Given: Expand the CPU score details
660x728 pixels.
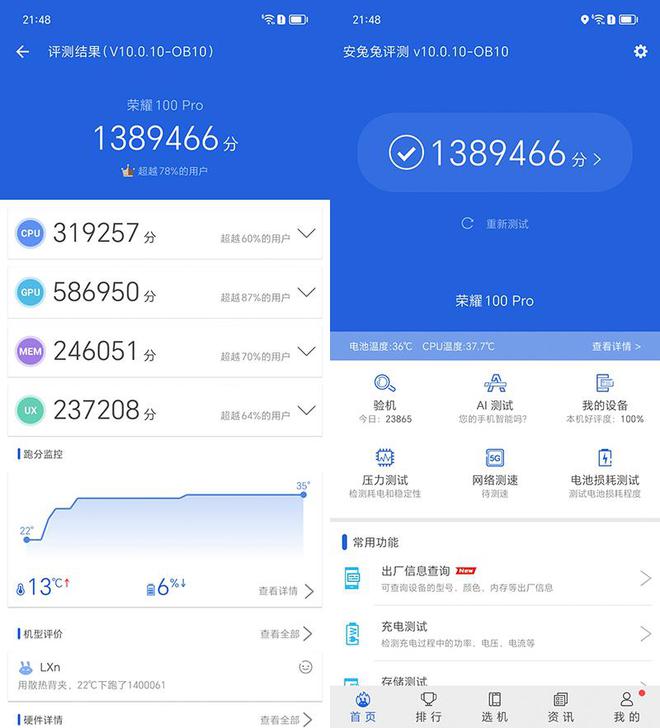Looking at the screenshot, I should point(307,234).
